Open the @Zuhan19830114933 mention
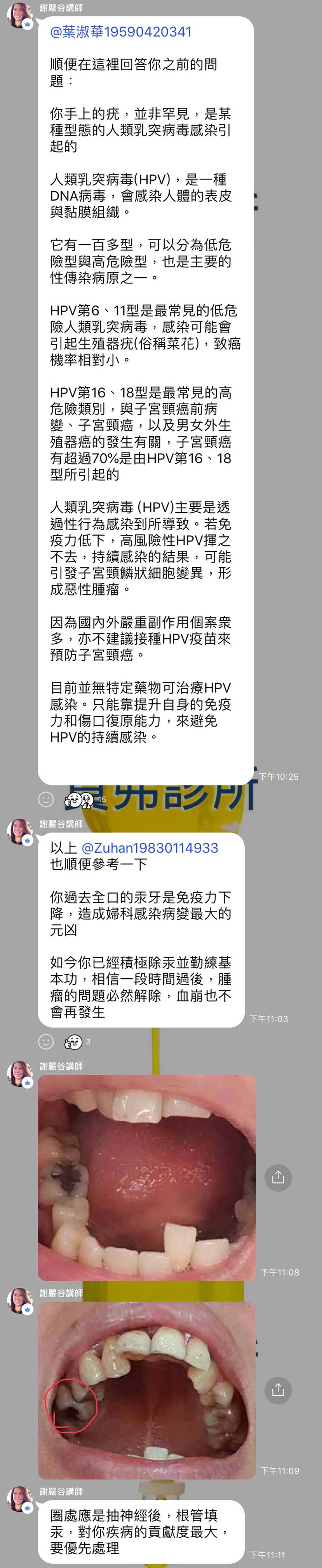 [x=149, y=847]
